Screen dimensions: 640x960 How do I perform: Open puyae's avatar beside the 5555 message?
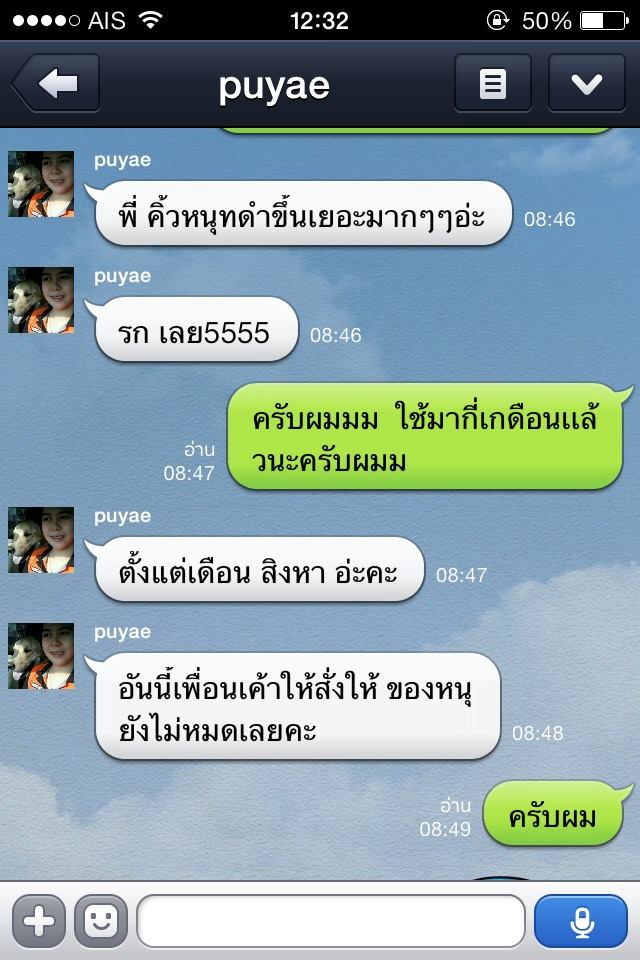click(41, 301)
